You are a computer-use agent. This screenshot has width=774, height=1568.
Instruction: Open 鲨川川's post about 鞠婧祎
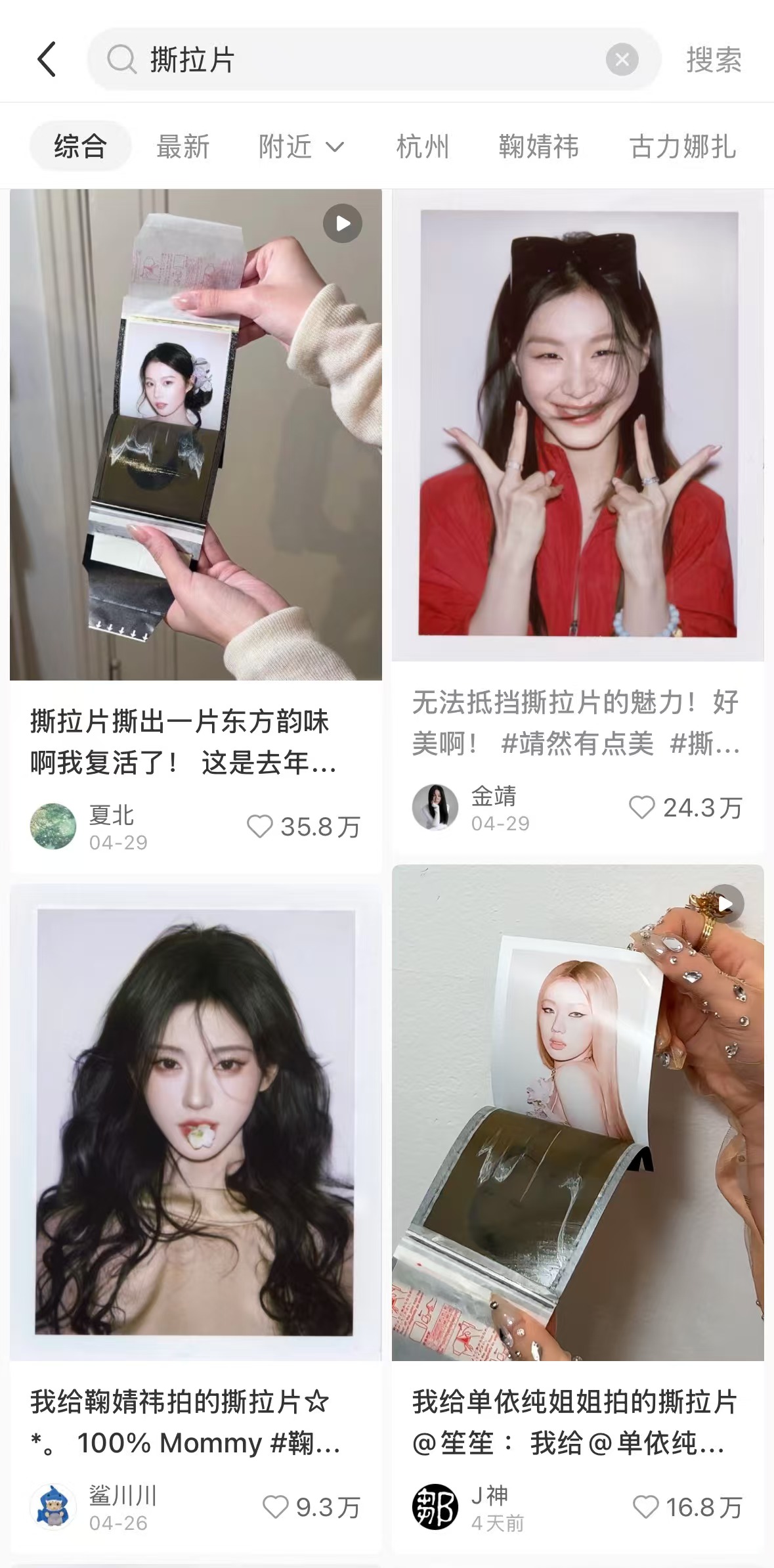196,1122
